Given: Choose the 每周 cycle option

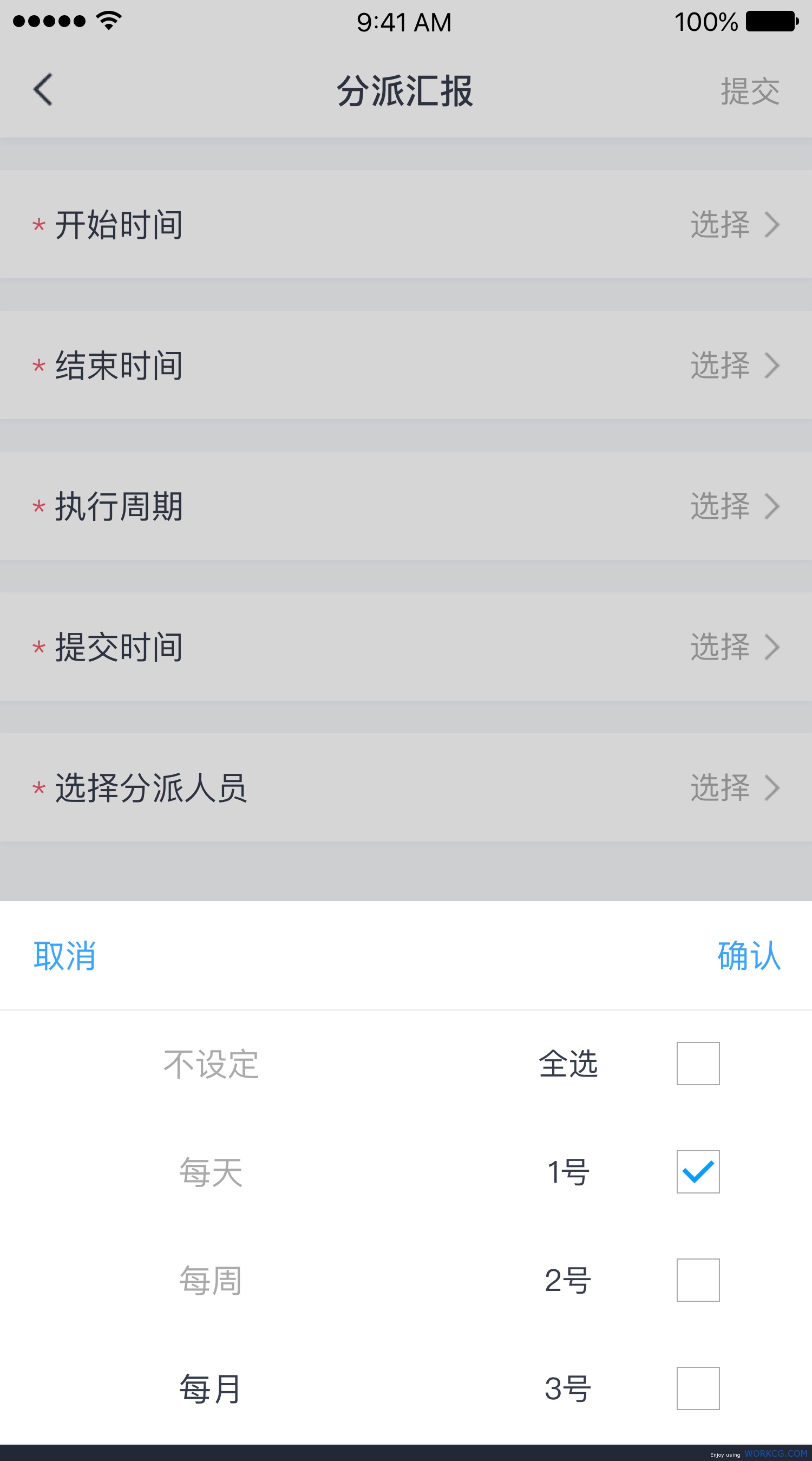Looking at the screenshot, I should click(211, 1281).
